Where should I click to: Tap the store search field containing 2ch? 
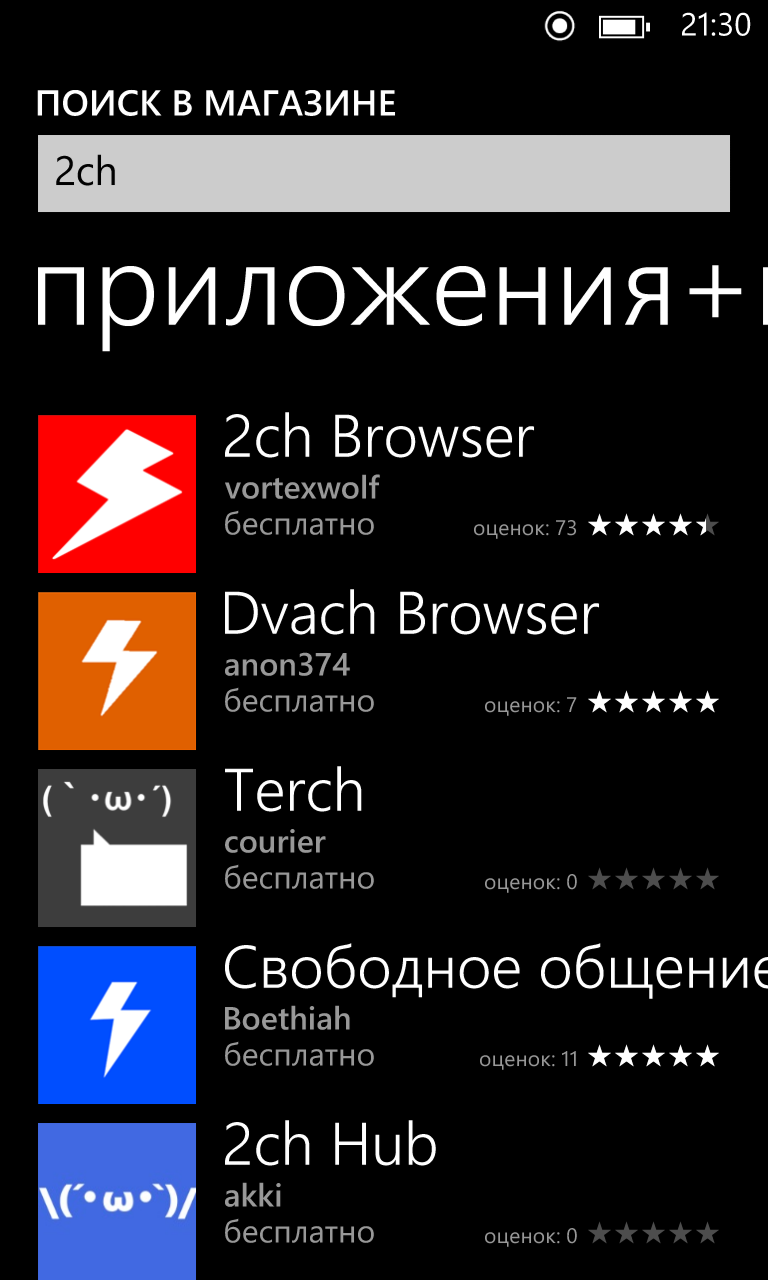[384, 174]
